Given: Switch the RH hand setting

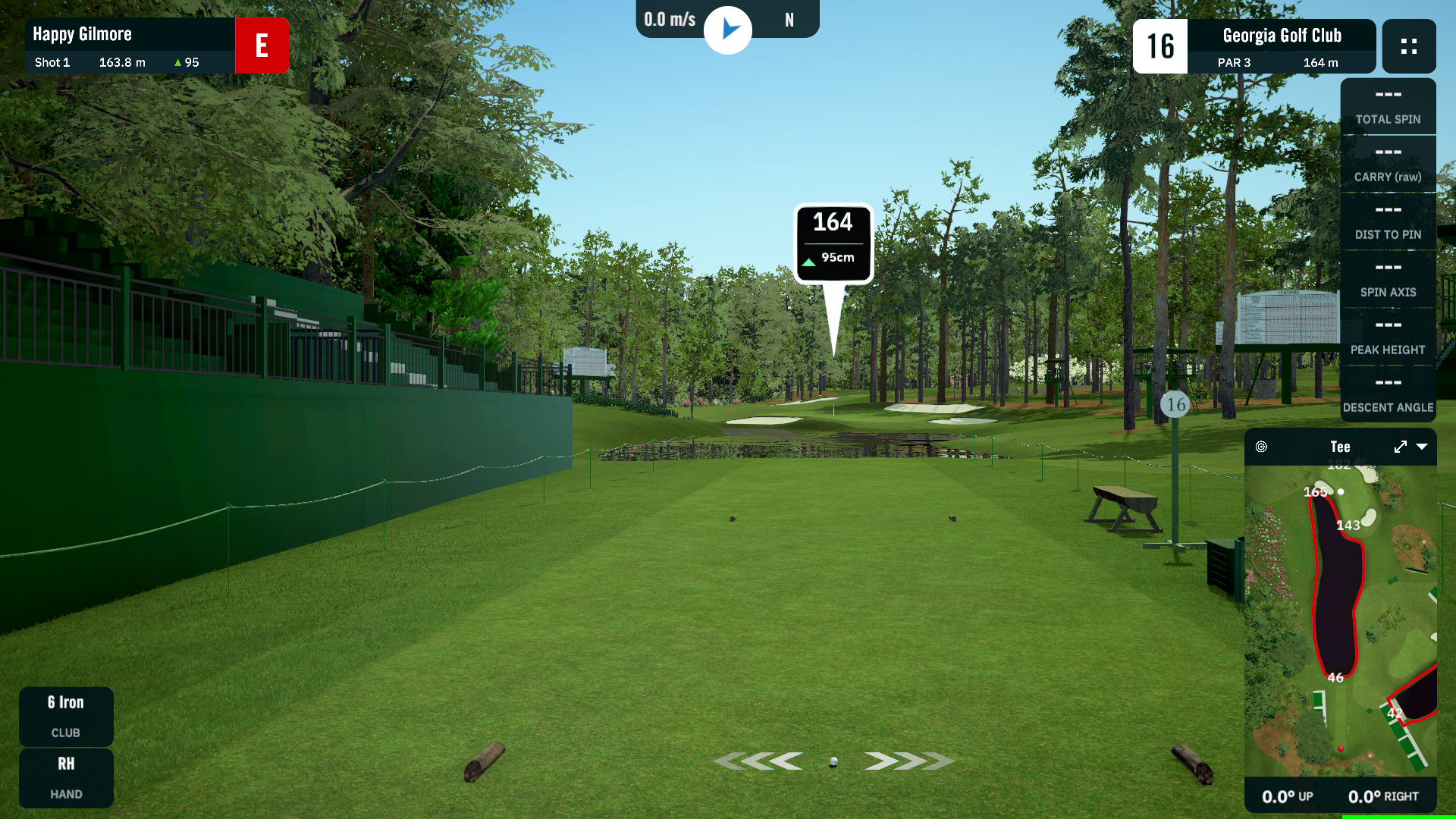Looking at the screenshot, I should (66, 777).
